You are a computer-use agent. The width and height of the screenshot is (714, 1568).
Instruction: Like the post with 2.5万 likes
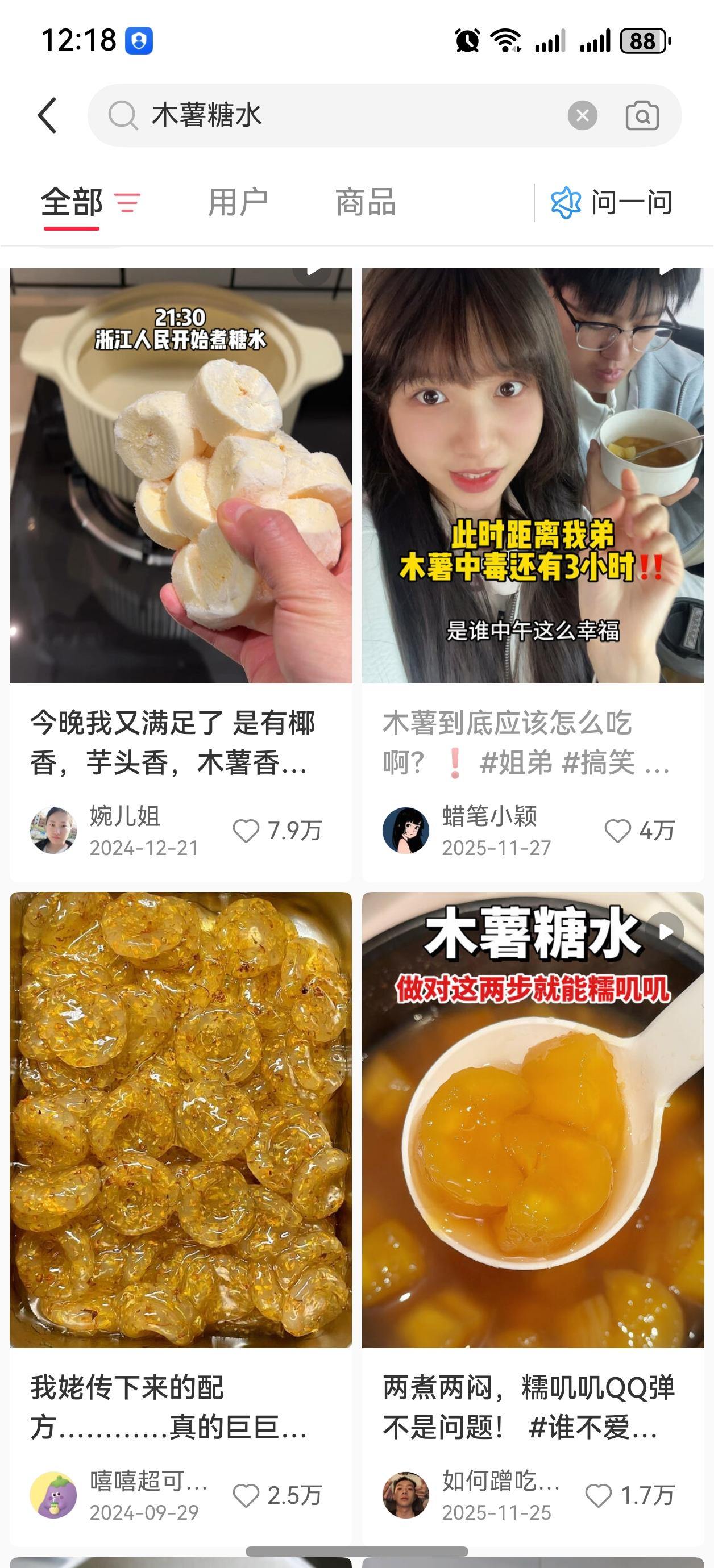click(x=246, y=1495)
